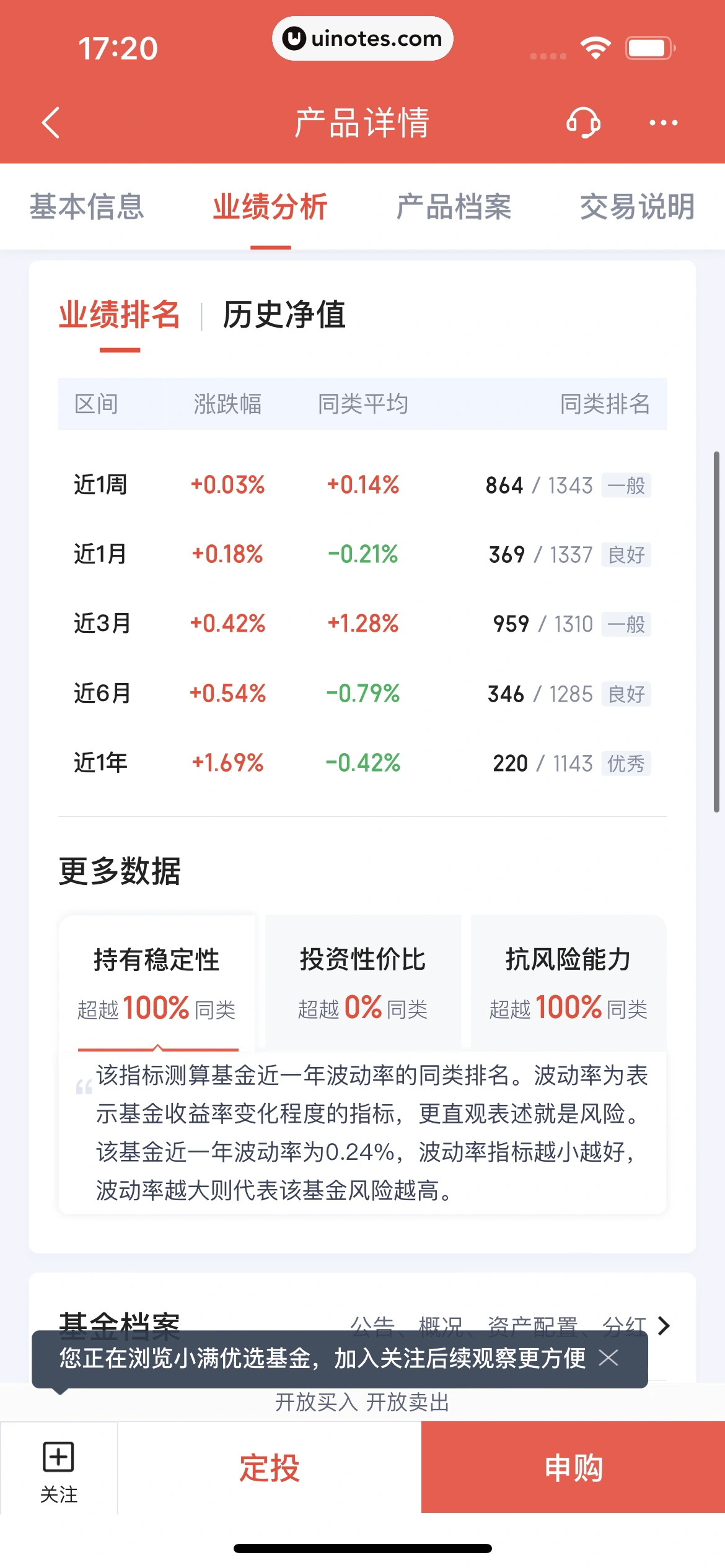Expand 基金档案 via its chevron

tap(664, 1322)
